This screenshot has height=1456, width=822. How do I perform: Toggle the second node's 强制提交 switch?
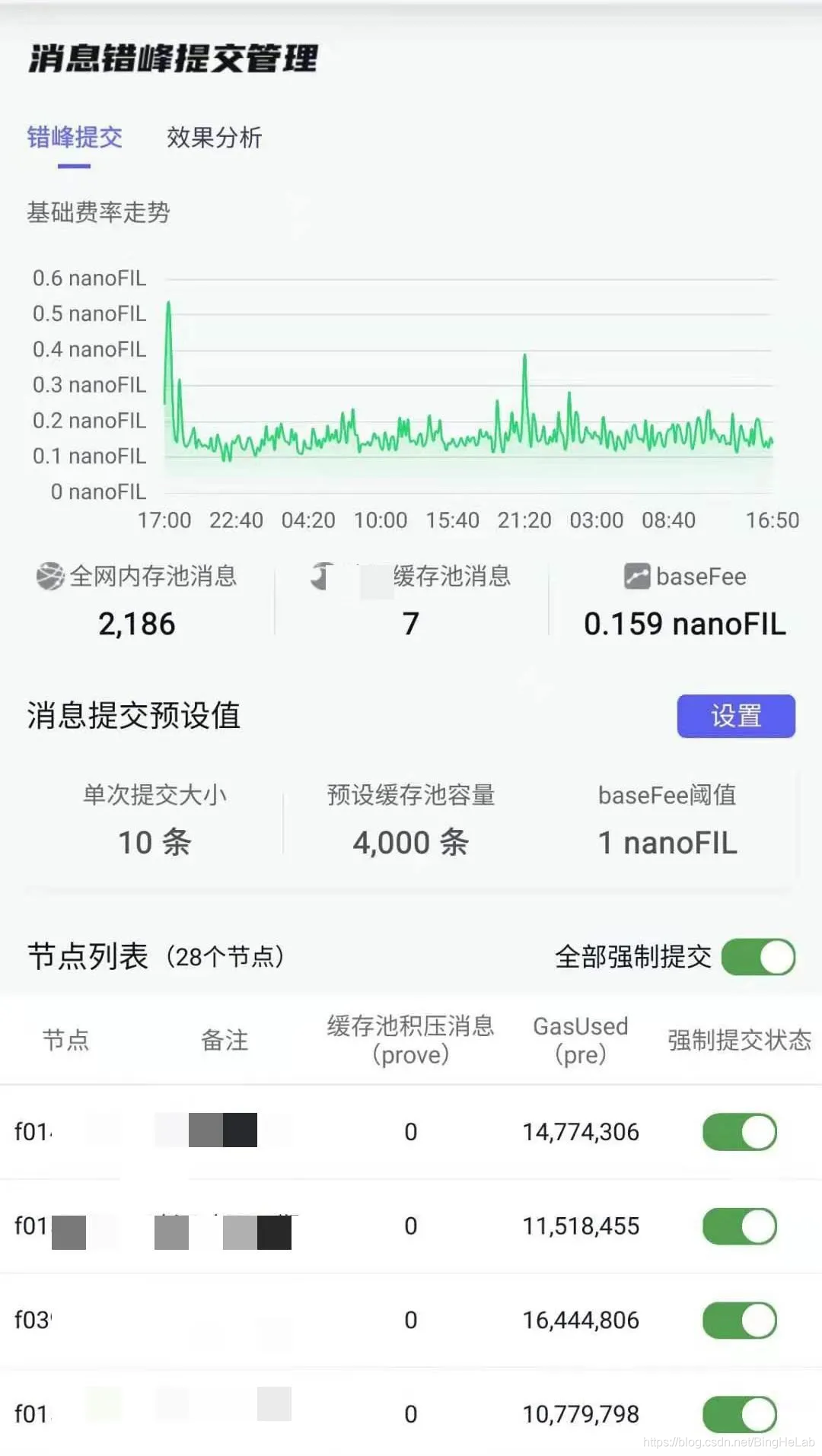pyautogui.click(x=739, y=1226)
